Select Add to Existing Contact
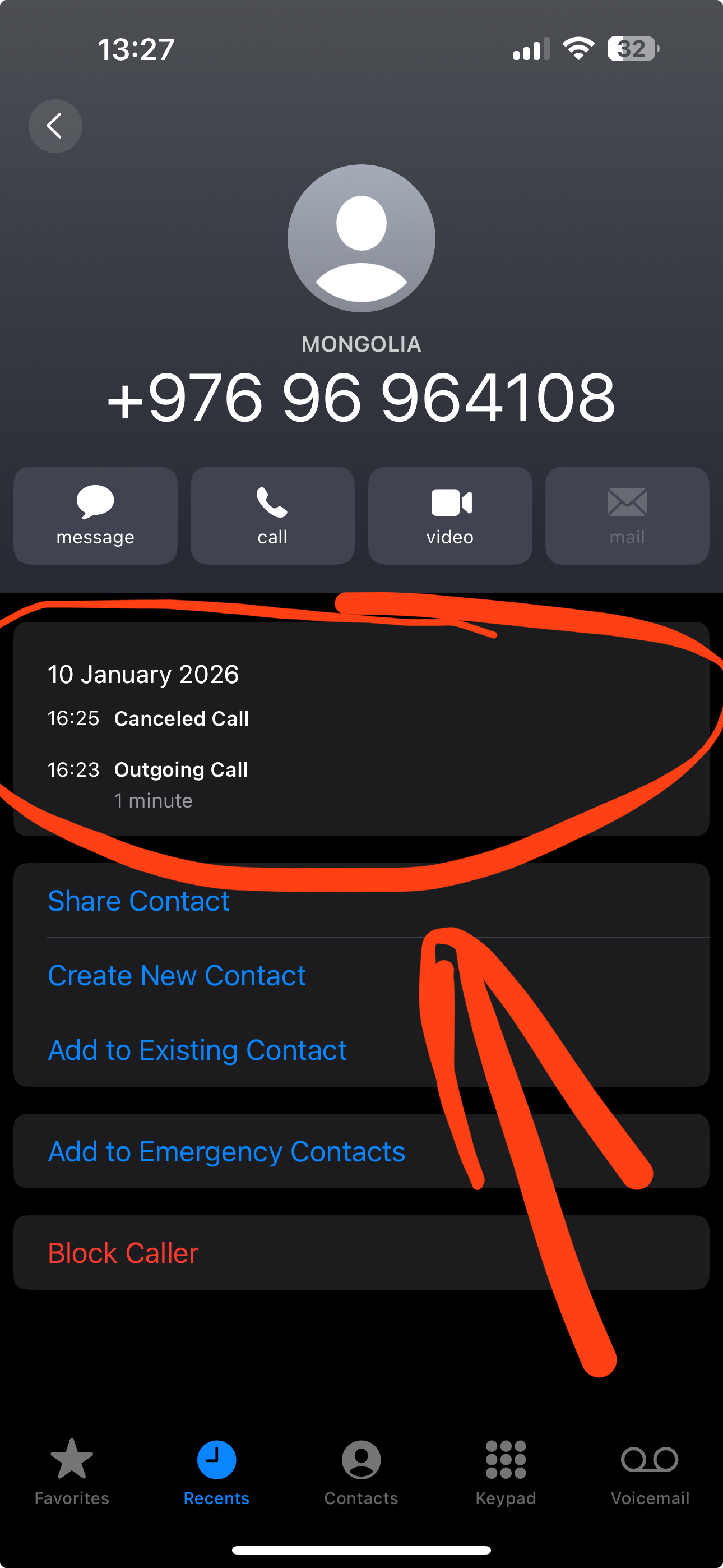This screenshot has height=1568, width=723. pyautogui.click(x=197, y=1050)
